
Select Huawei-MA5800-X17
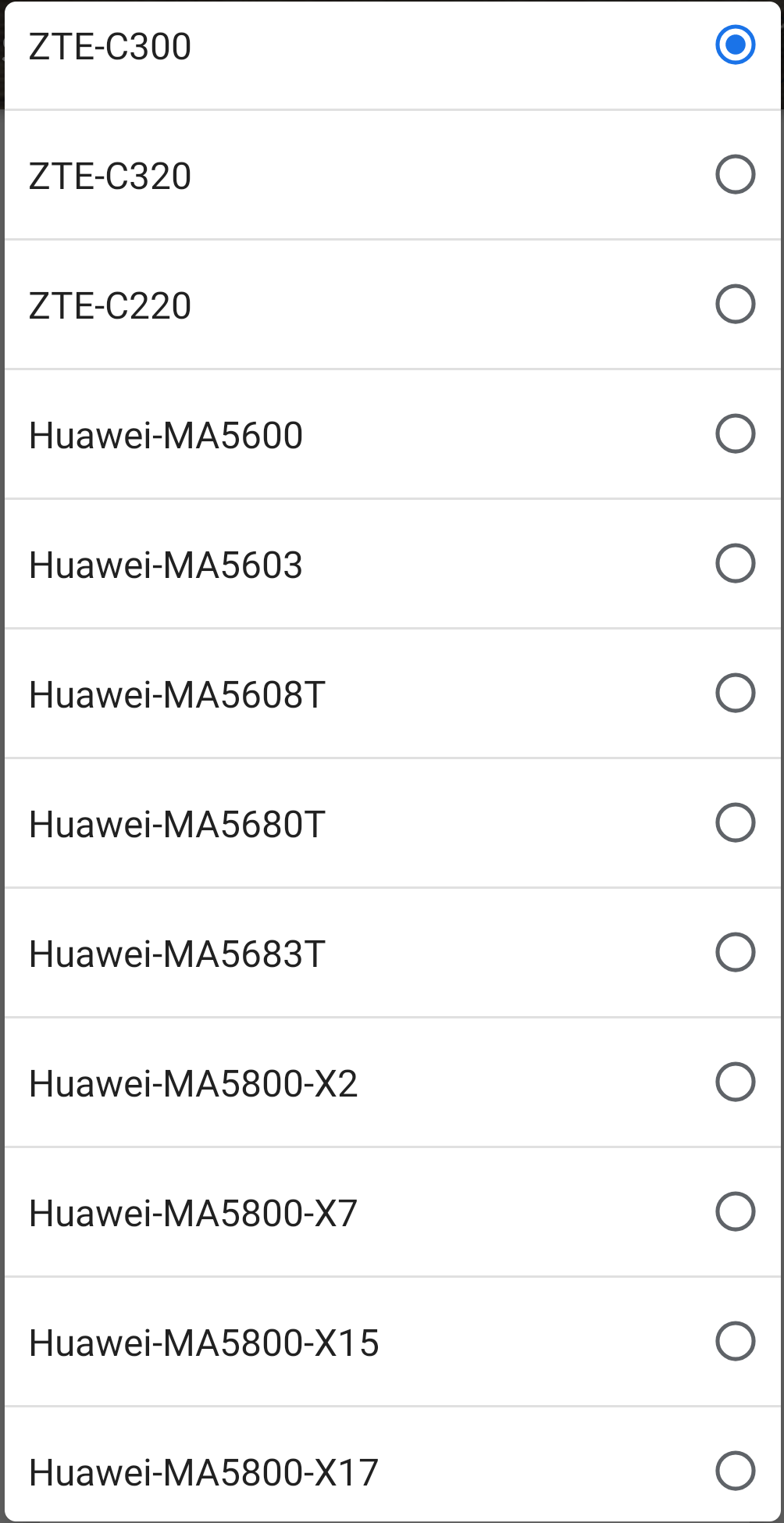pos(392,1472)
